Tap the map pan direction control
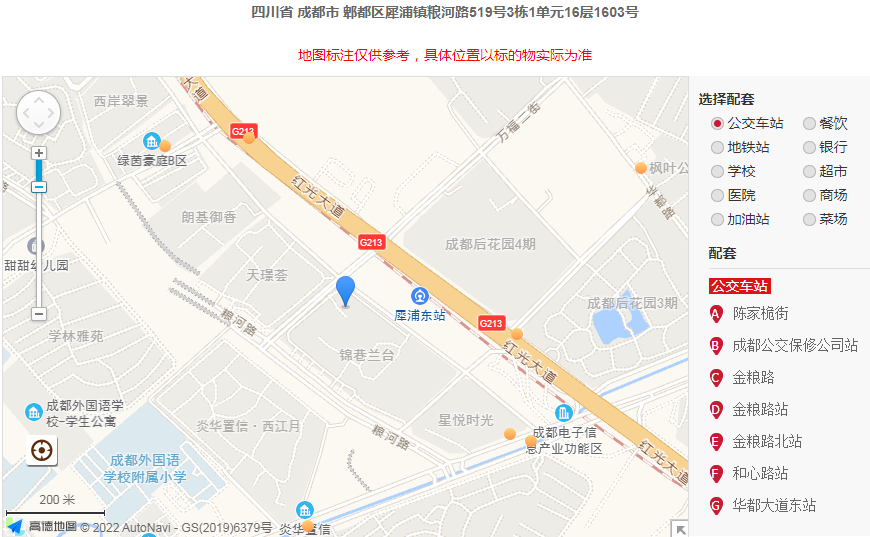The image size is (870, 537). coord(39,113)
